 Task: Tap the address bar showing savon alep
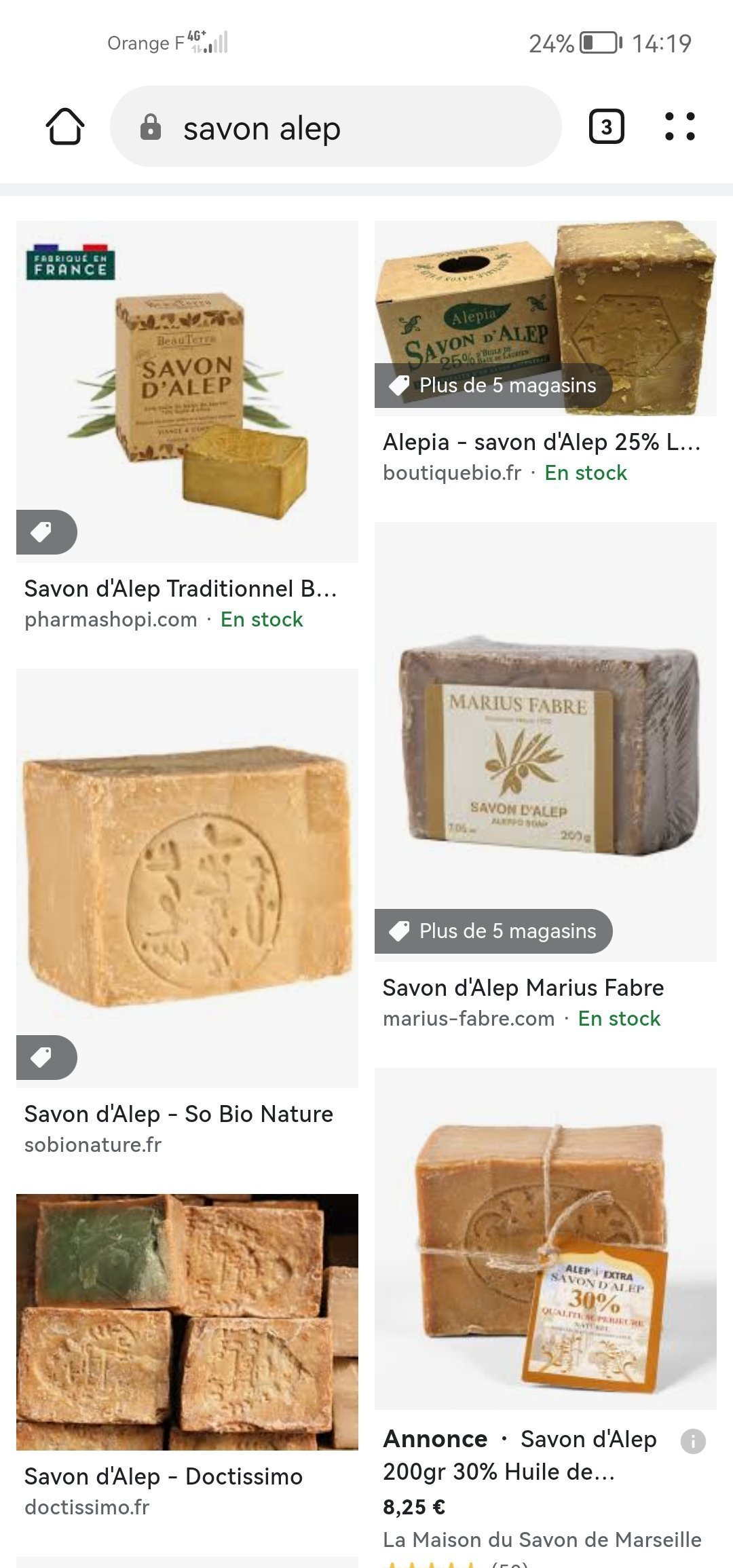tap(335, 127)
